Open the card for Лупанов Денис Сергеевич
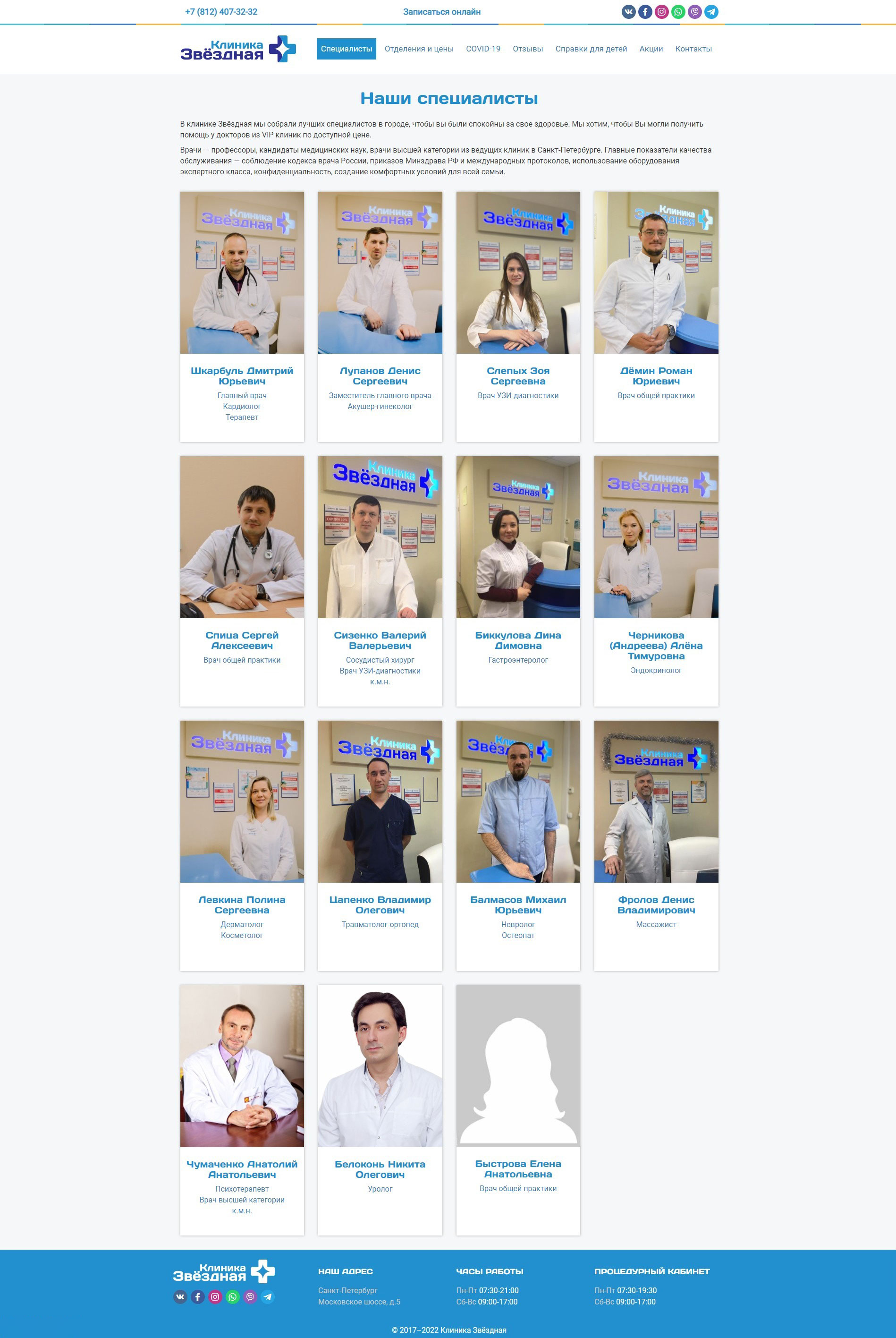This screenshot has width=896, height=1338. coord(380,375)
